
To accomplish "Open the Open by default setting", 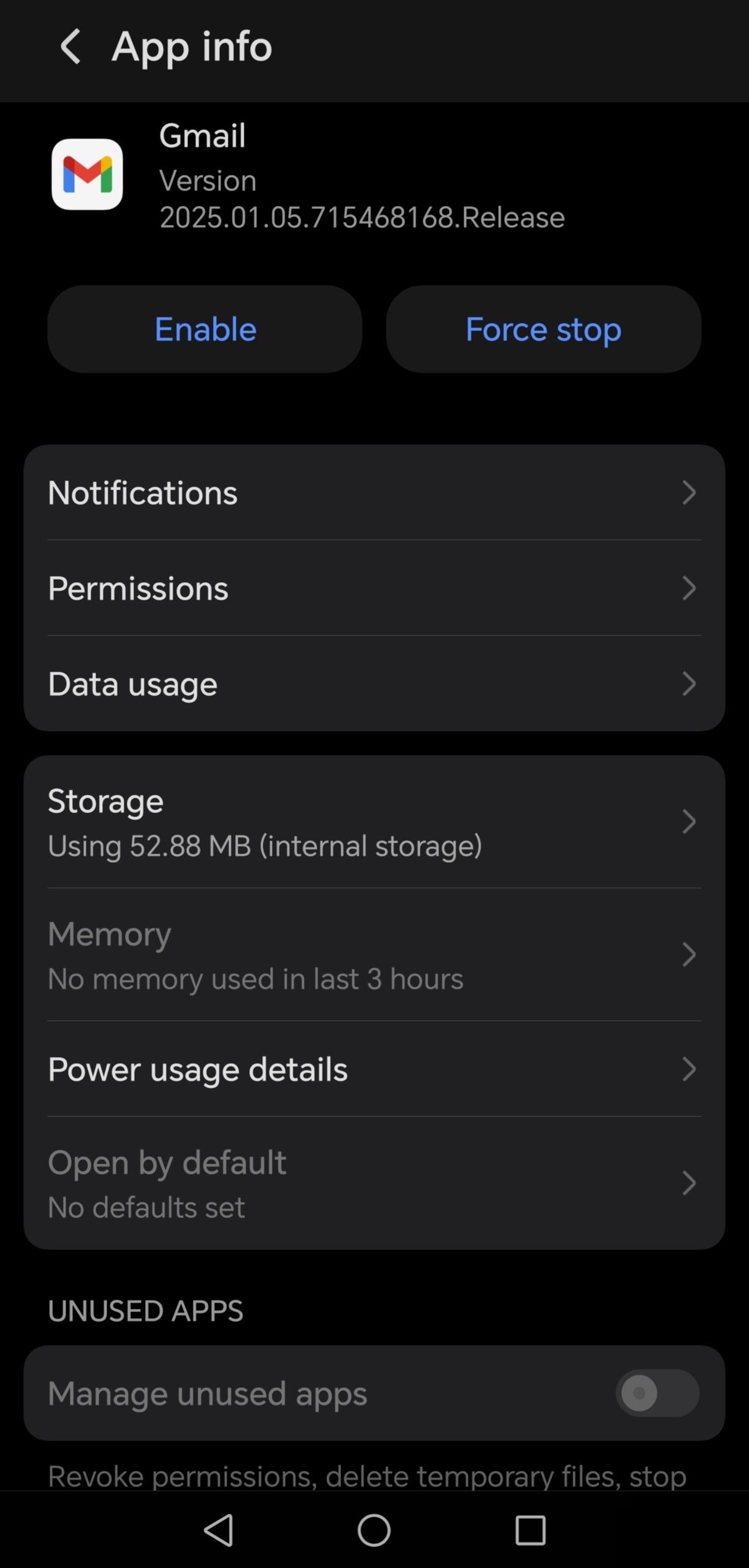I will point(374,1183).
